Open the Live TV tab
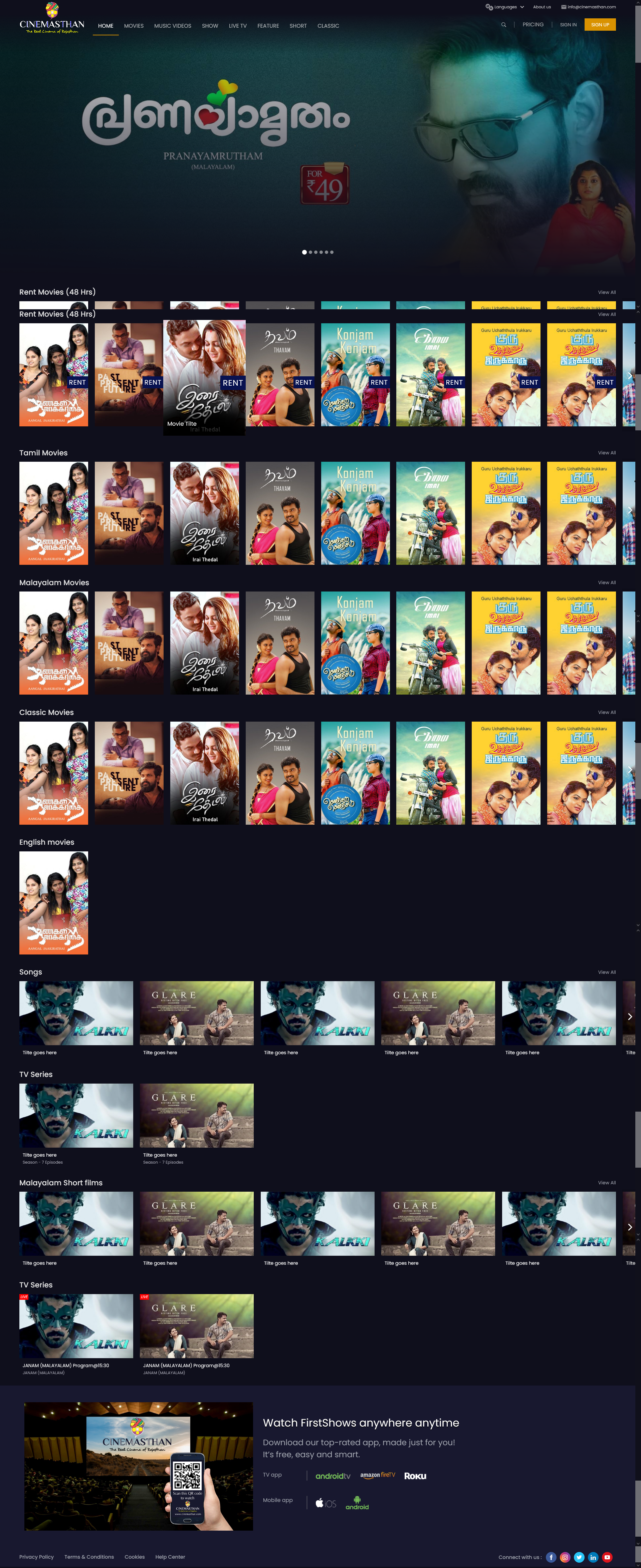The width and height of the screenshot is (641, 1568). 238,26
